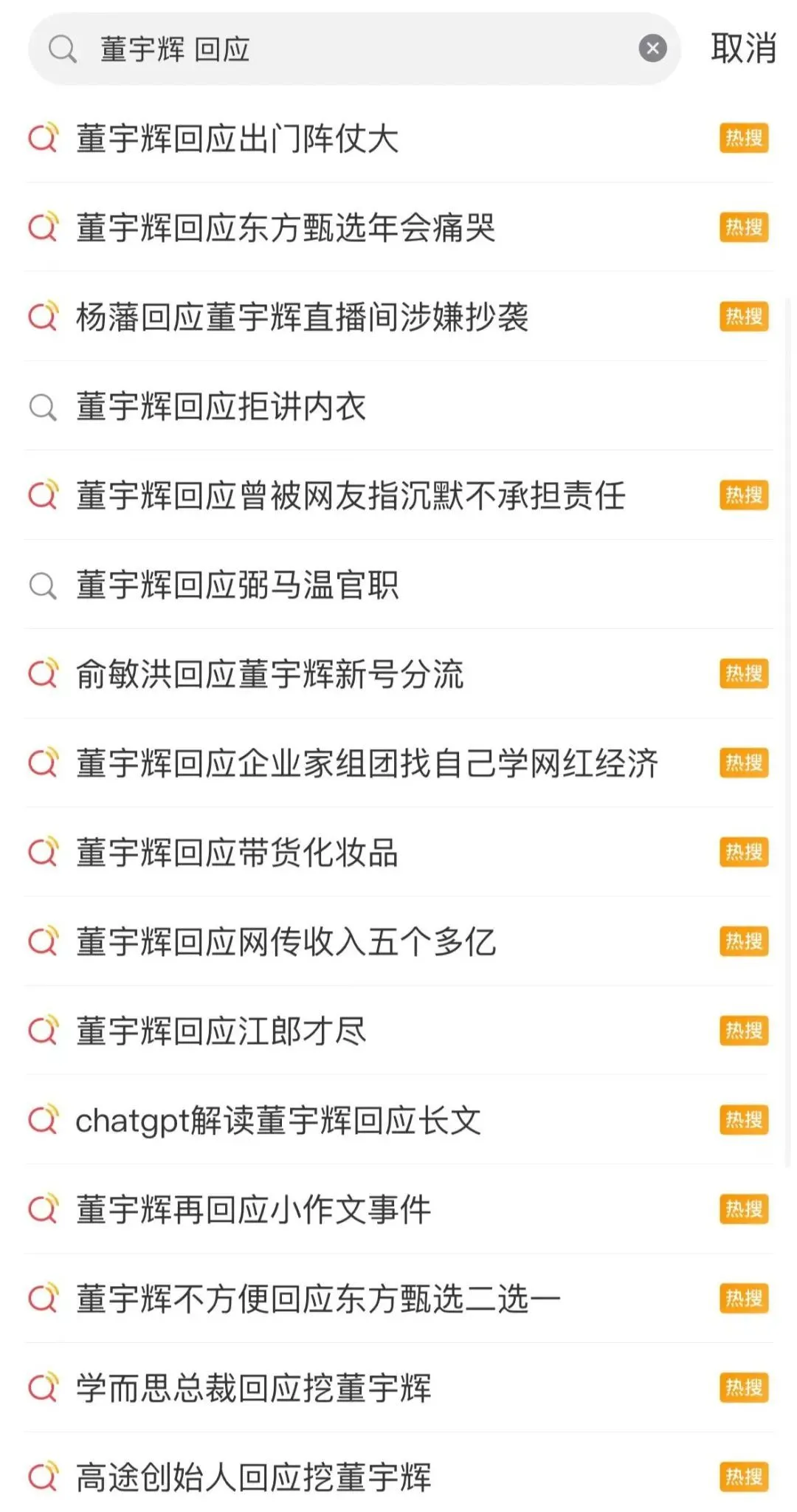This screenshot has height=1512, width=797.
Task: Open 董宇辉回应网传收入五个多亿
Action: tap(286, 942)
